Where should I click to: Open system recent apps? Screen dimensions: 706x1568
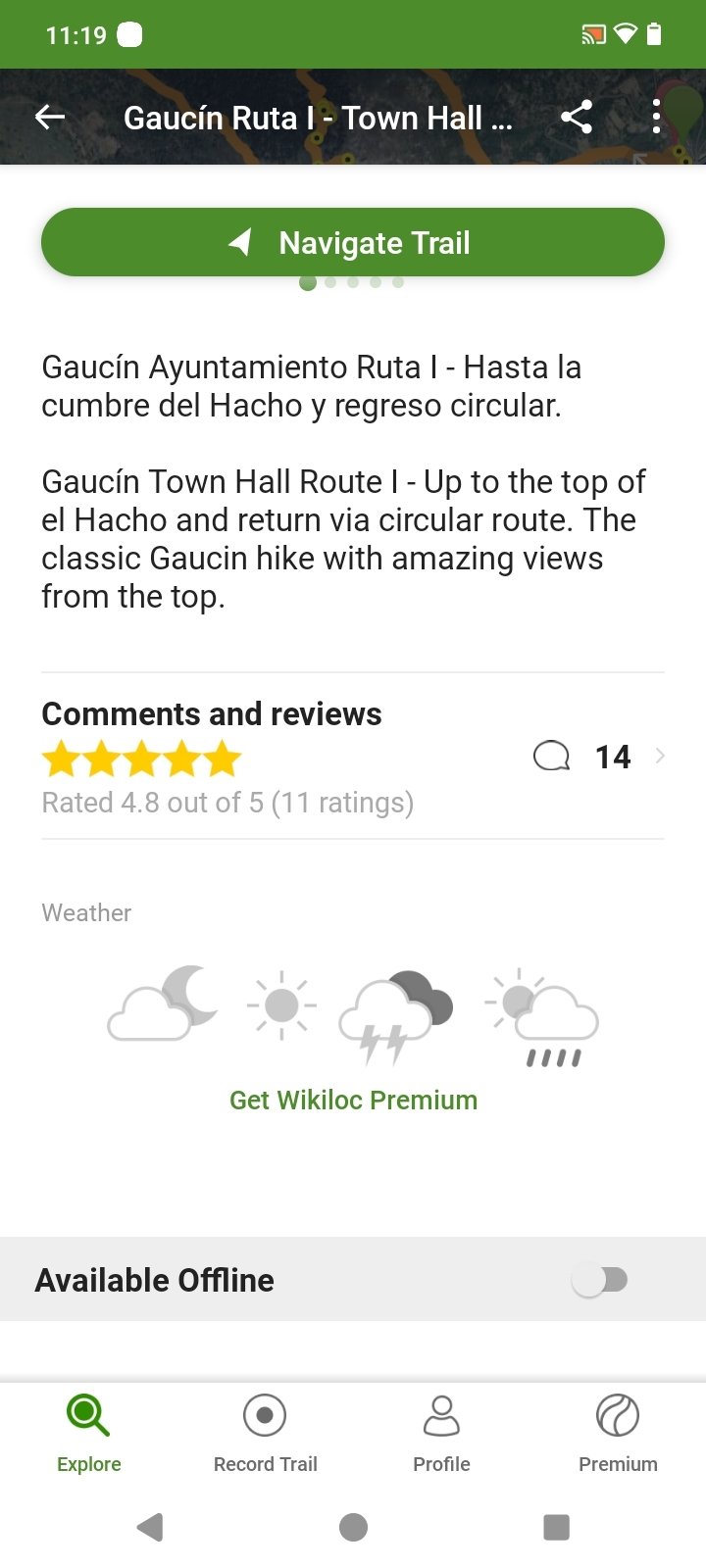pyautogui.click(x=556, y=1527)
